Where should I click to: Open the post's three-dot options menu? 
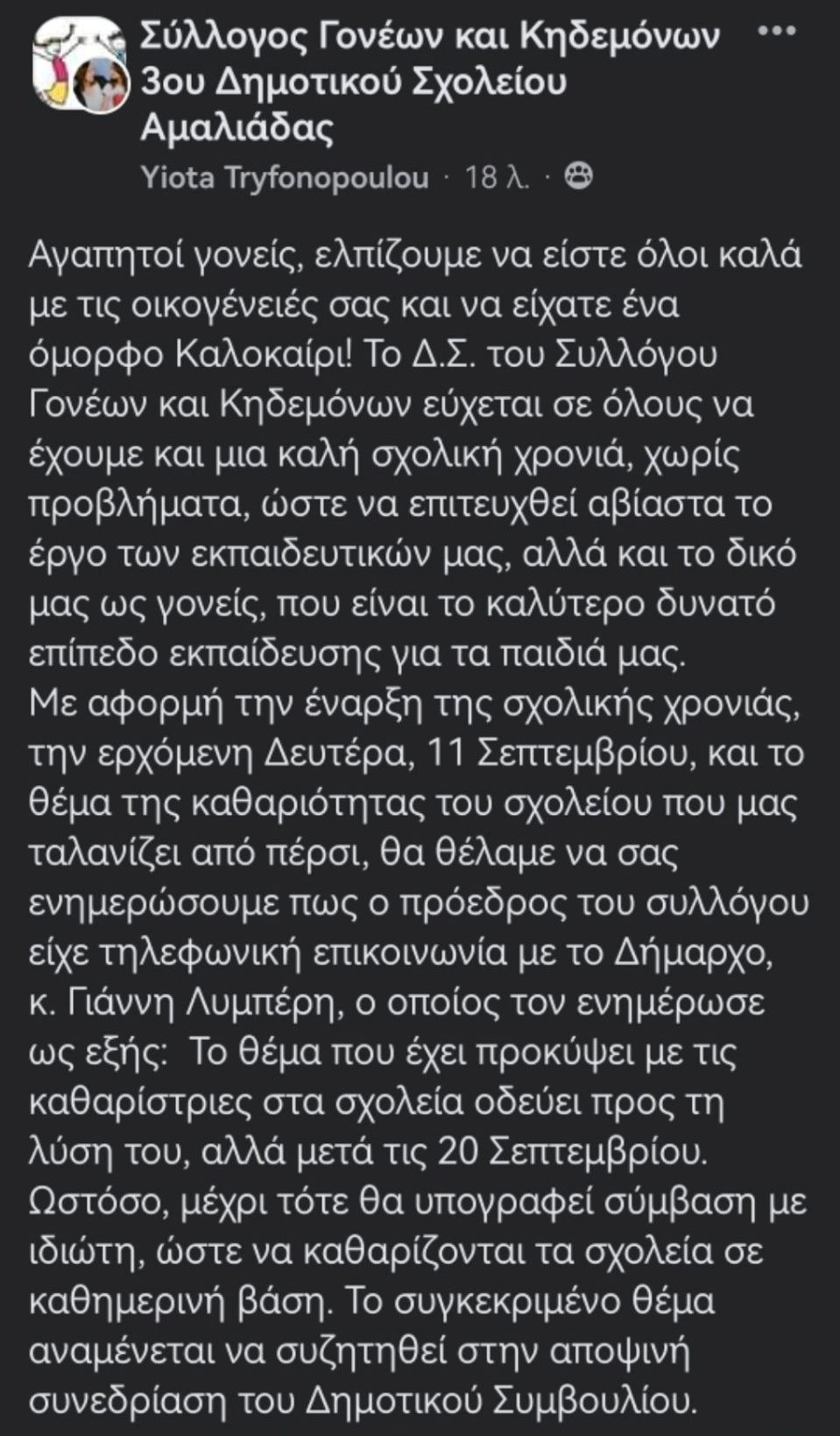pyautogui.click(x=774, y=32)
